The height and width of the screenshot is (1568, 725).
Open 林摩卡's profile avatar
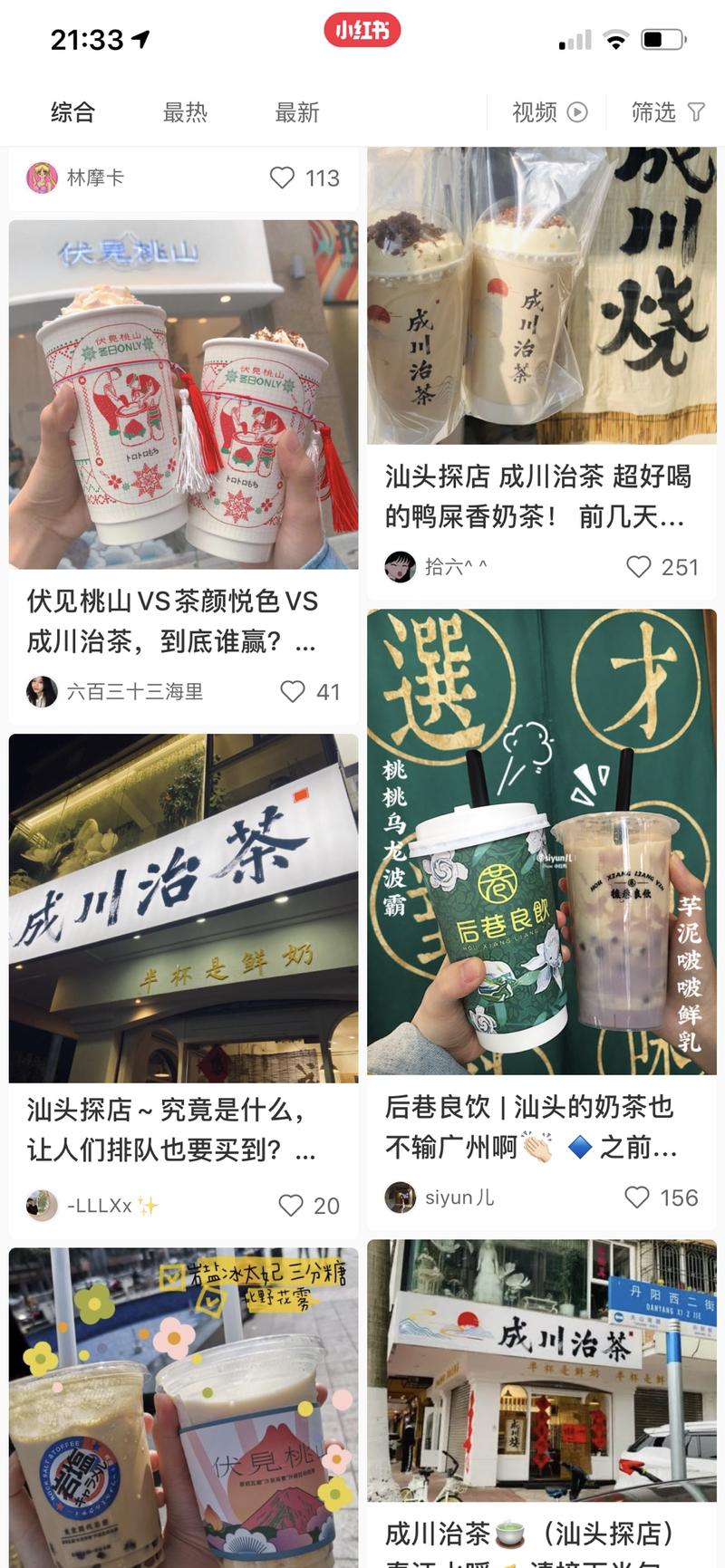43,178
